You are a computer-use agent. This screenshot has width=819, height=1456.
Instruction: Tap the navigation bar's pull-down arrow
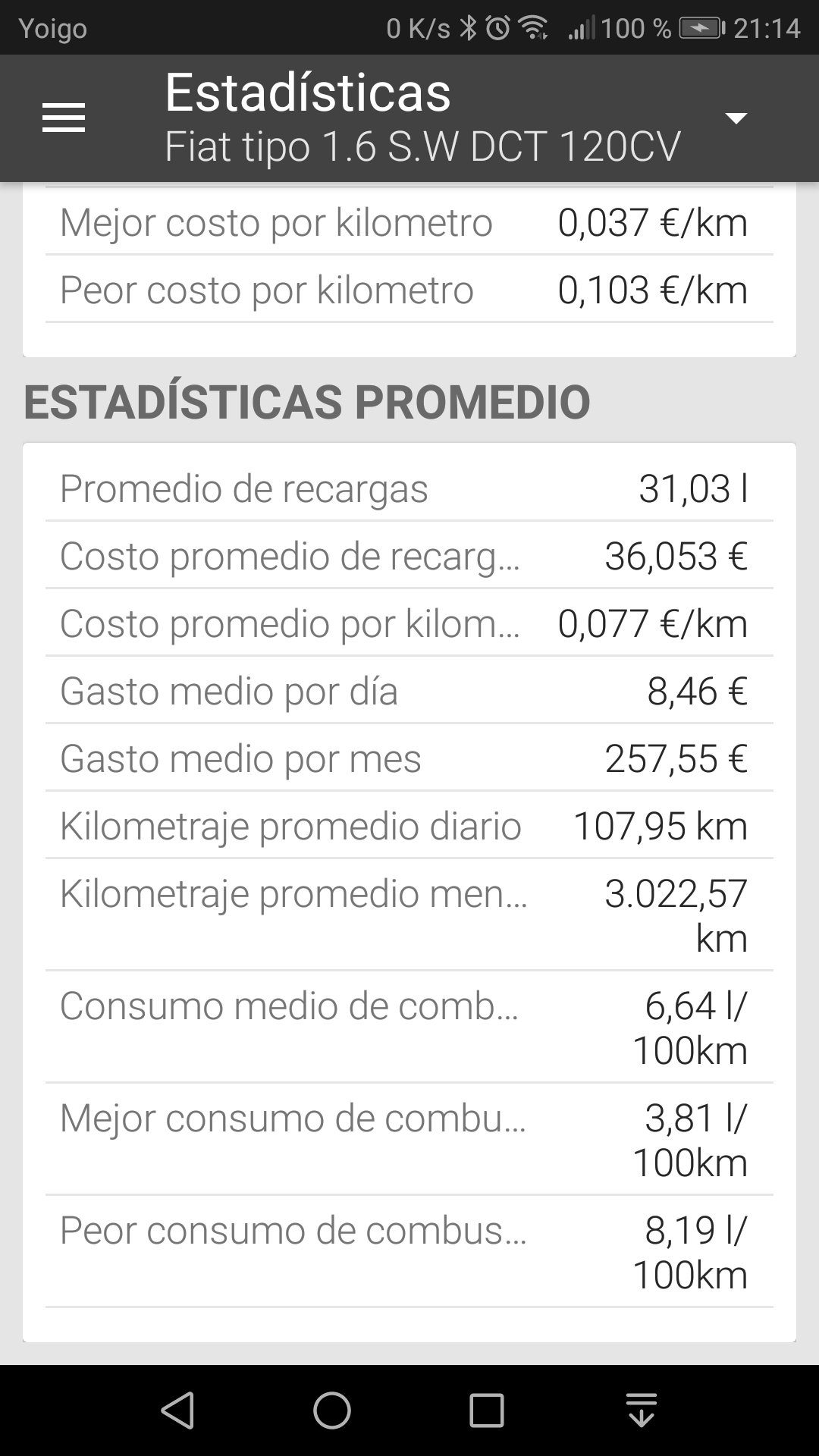[642, 1410]
